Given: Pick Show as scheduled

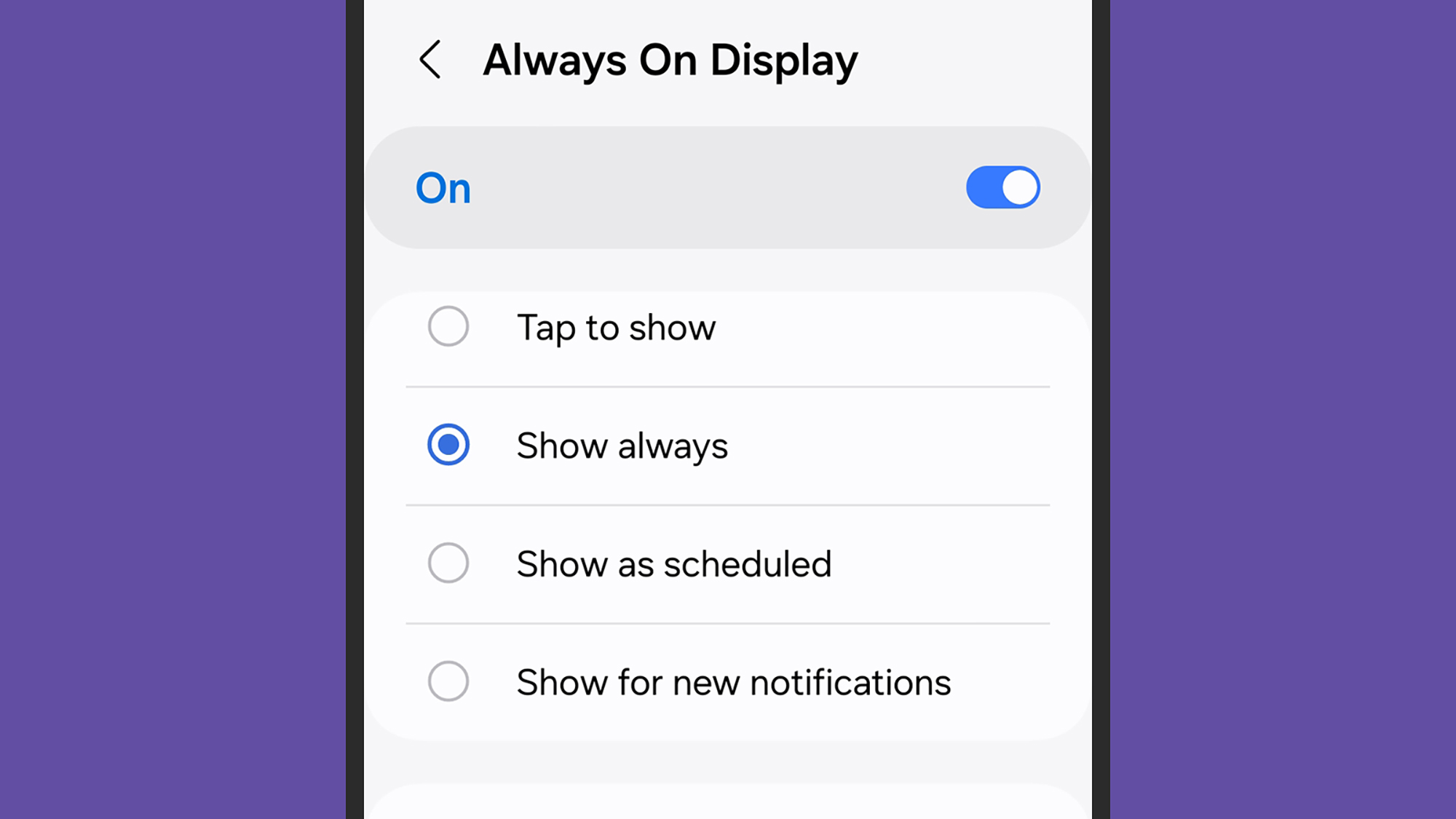Looking at the screenshot, I should point(448,563).
